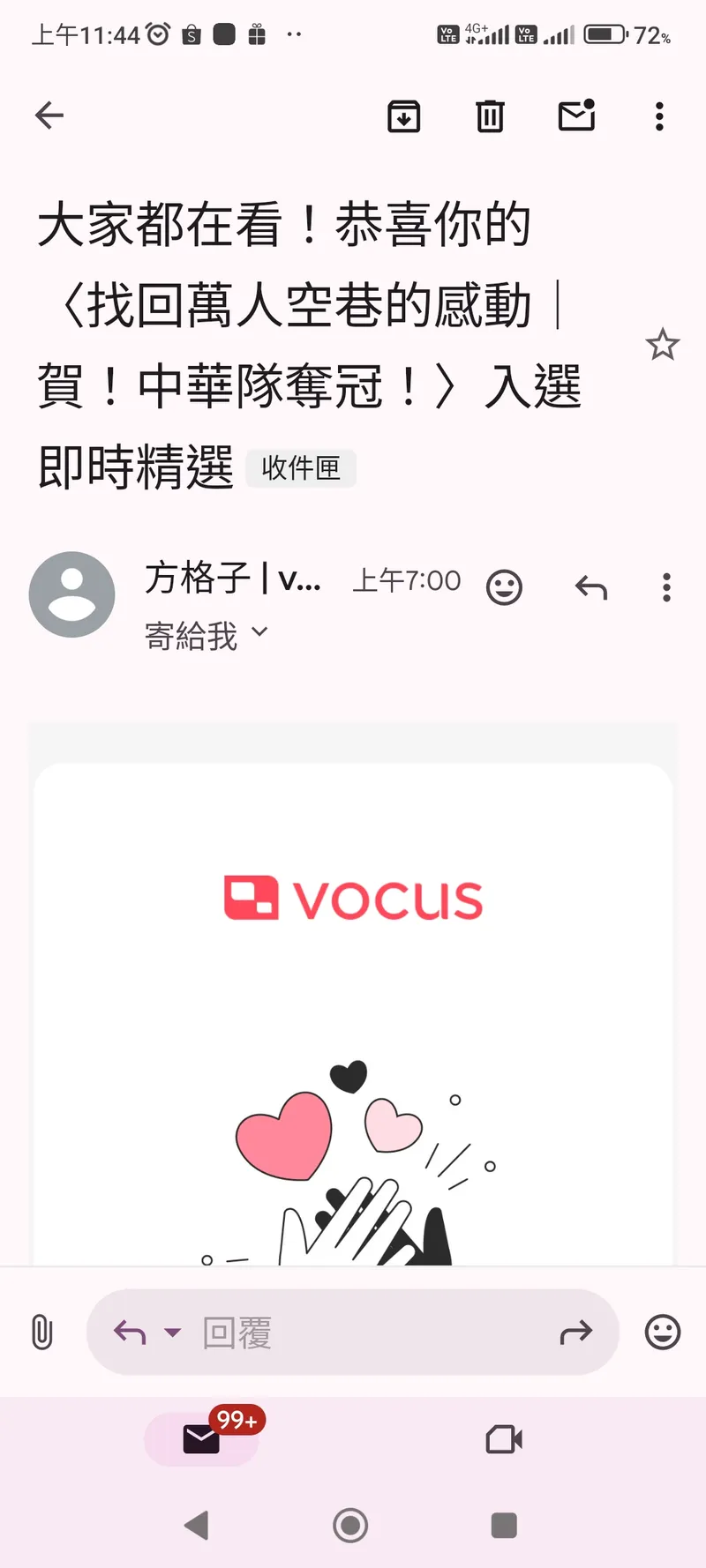The image size is (706, 1568).
Task: Insert an emoji beside the reply box
Action: 663,1332
